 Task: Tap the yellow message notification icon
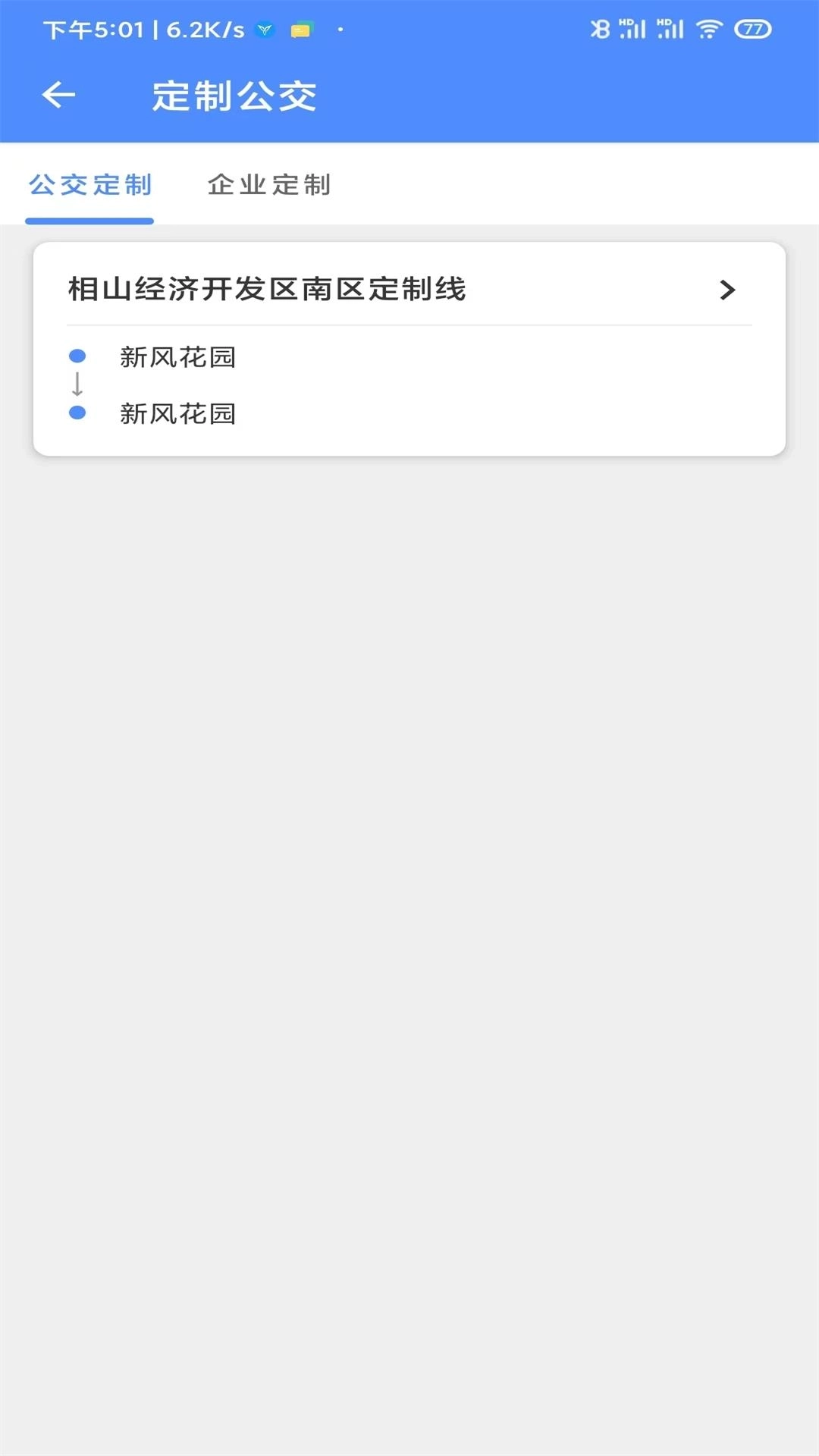pyautogui.click(x=300, y=28)
